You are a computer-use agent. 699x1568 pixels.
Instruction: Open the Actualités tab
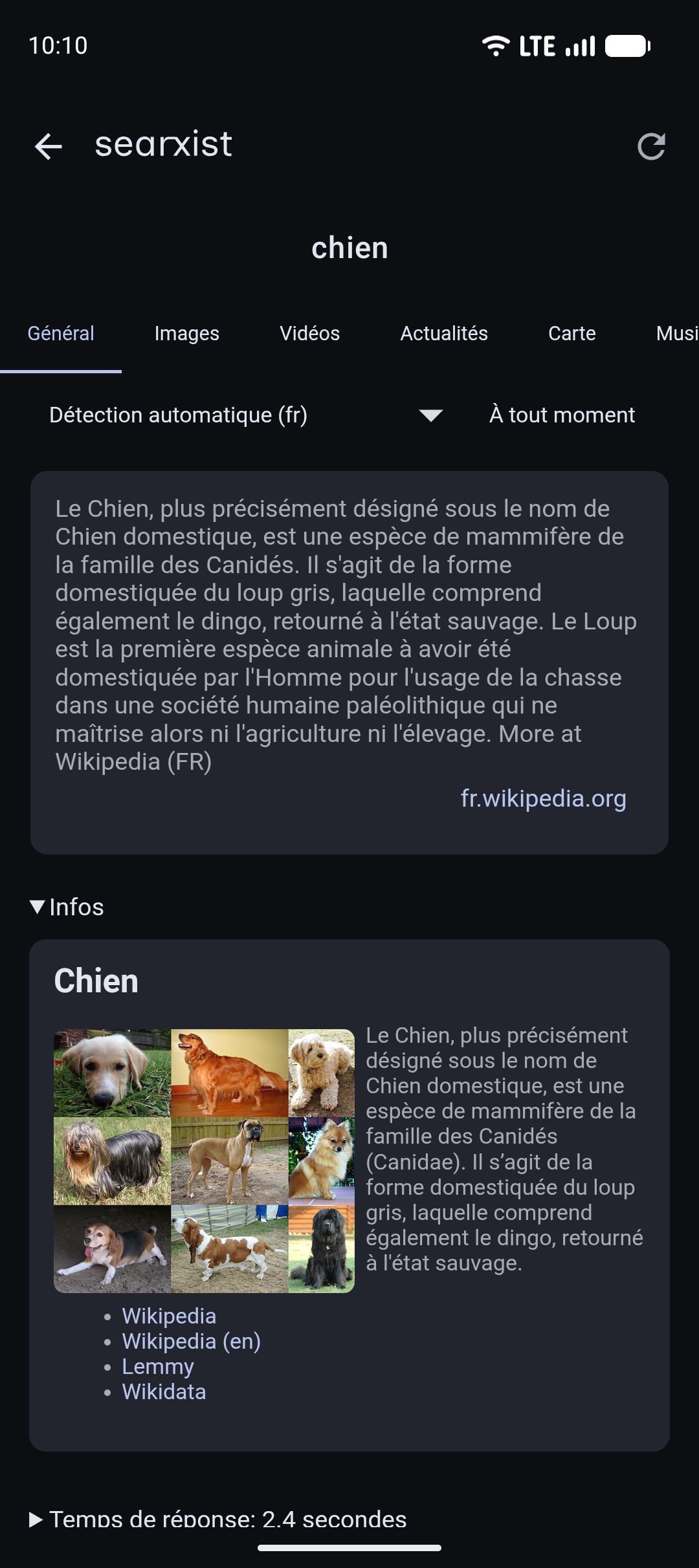coord(444,333)
